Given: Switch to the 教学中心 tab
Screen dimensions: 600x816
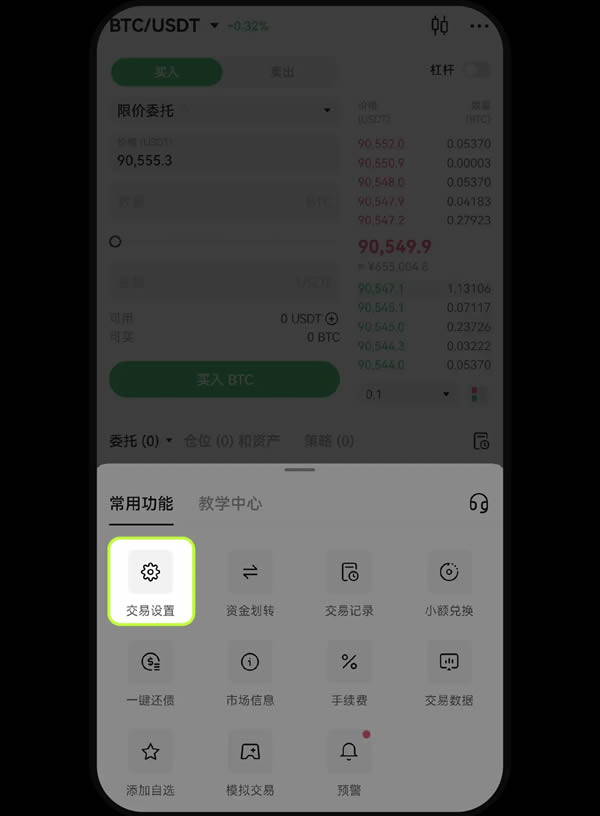Looking at the screenshot, I should coord(230,503).
